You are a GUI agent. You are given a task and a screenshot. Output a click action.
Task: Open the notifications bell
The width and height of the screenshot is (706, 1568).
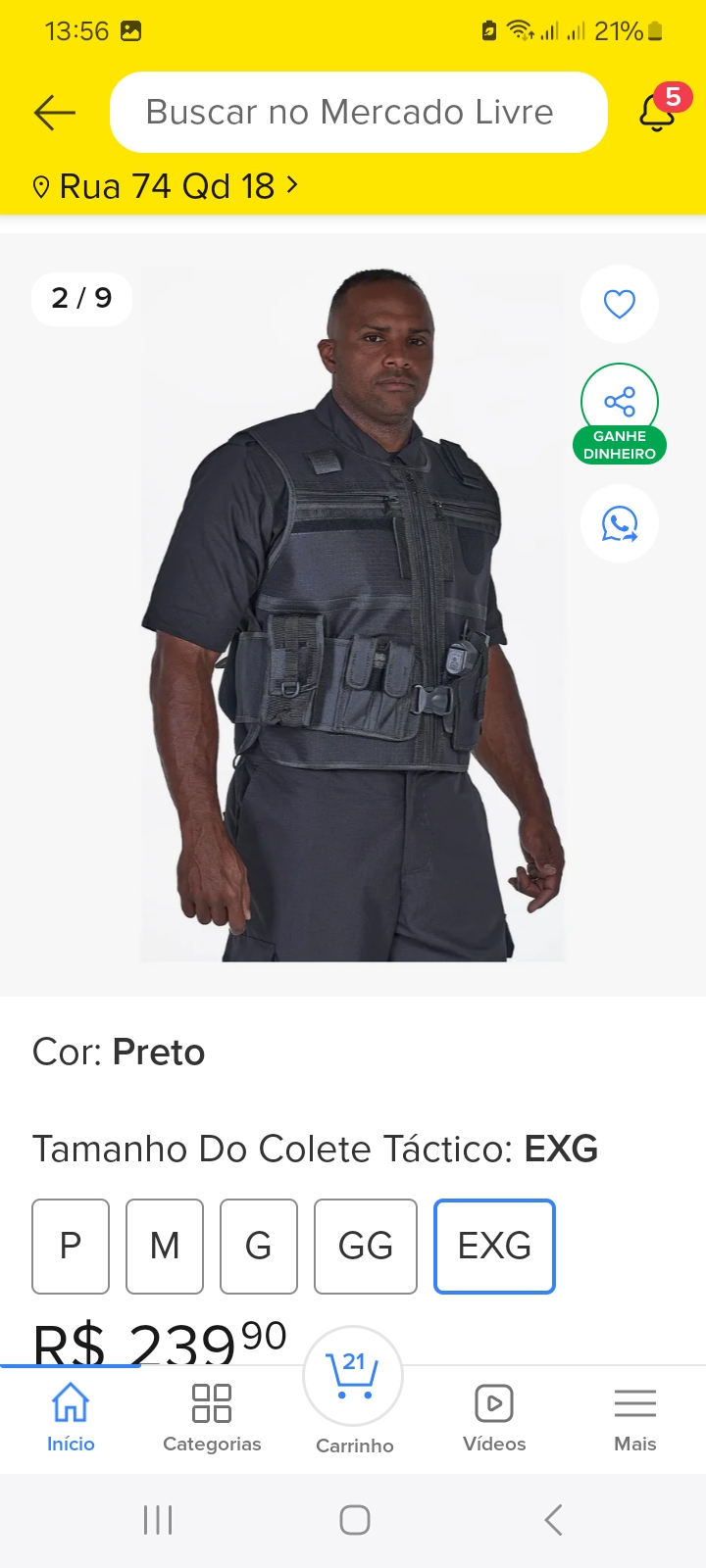[x=658, y=112]
